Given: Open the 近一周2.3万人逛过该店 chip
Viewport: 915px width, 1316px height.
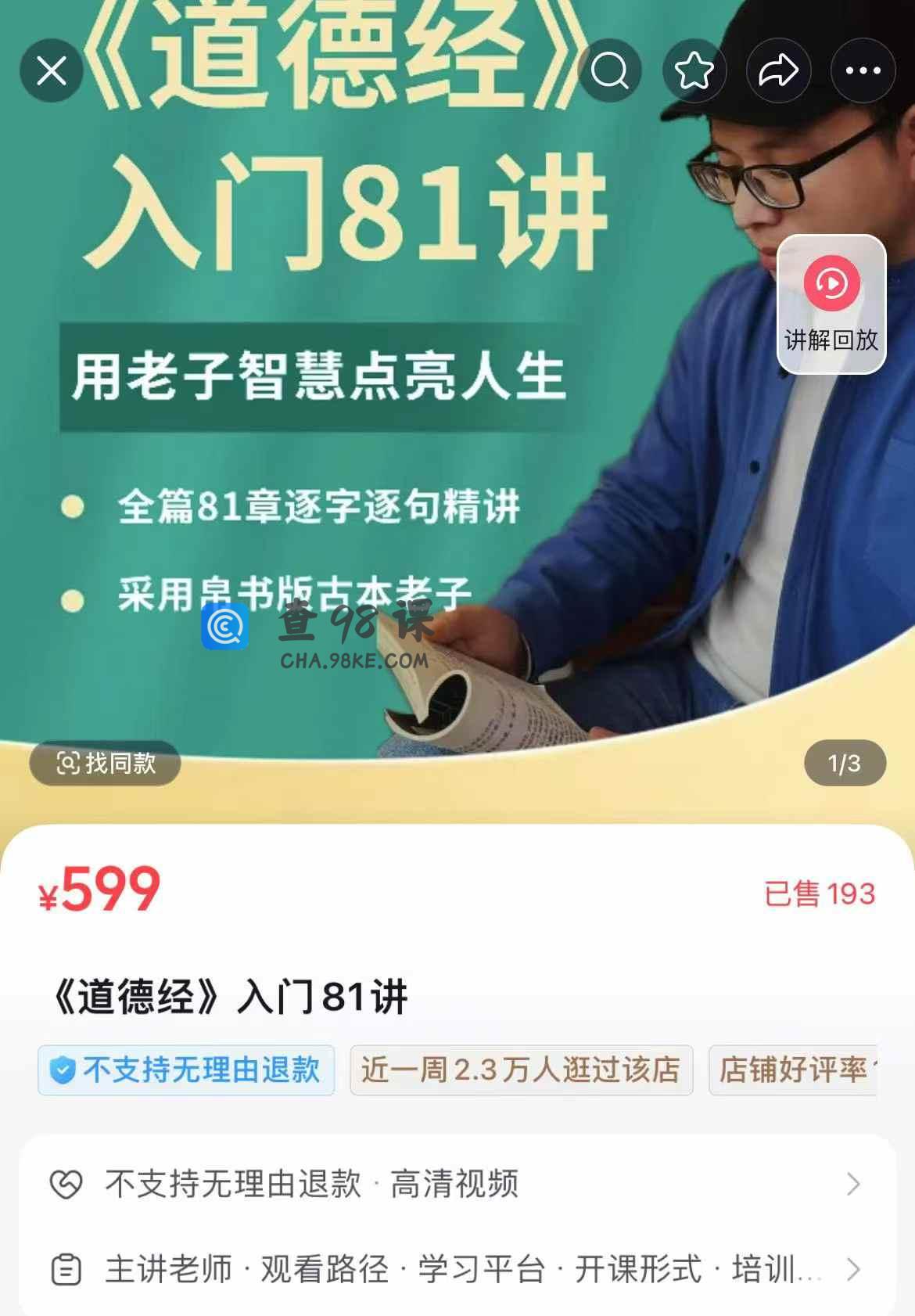Looking at the screenshot, I should 521,1070.
